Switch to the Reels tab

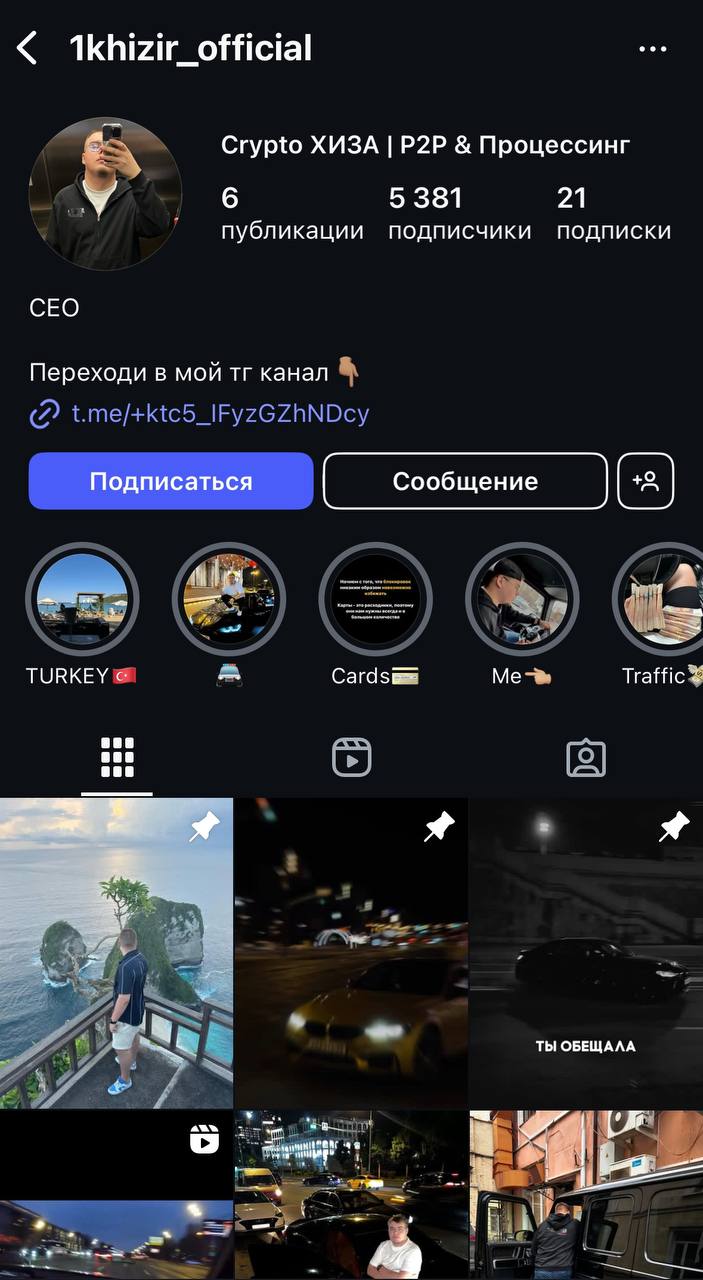point(351,758)
